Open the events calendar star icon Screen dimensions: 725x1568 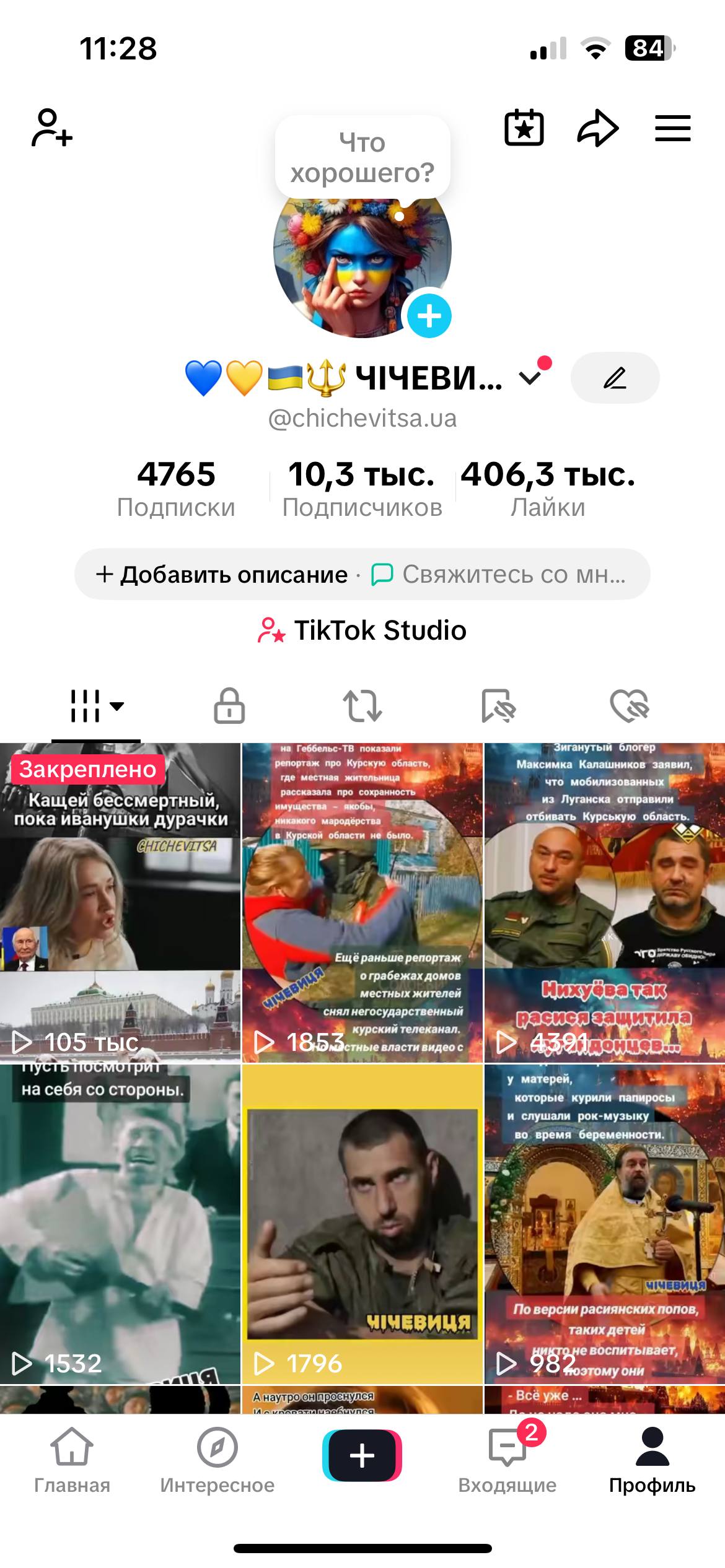[524, 128]
